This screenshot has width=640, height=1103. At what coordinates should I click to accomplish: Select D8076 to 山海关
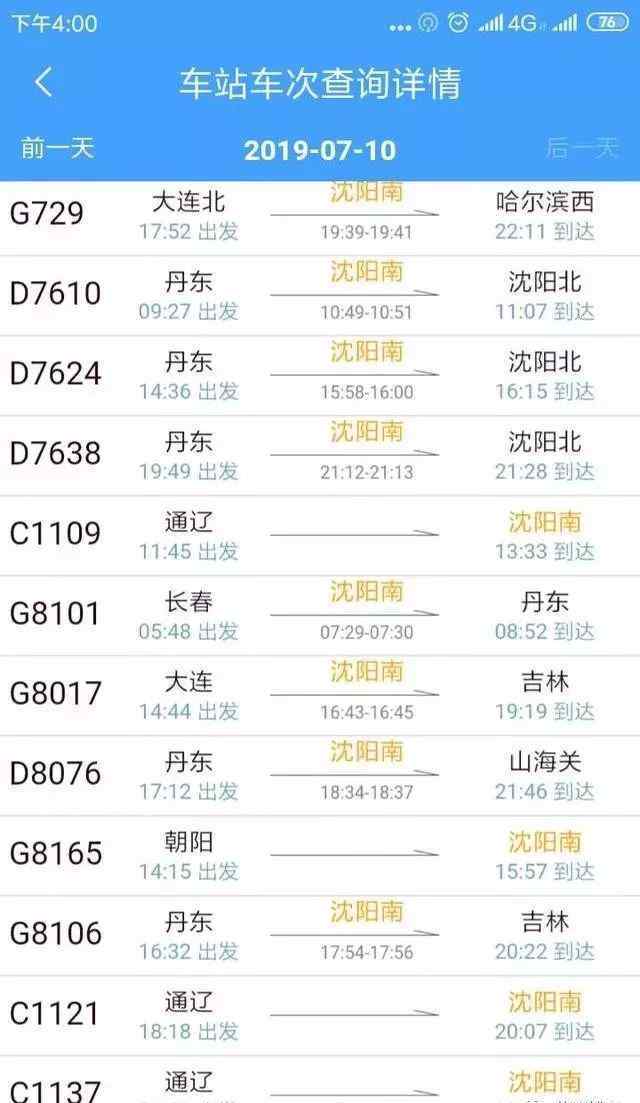[320, 775]
